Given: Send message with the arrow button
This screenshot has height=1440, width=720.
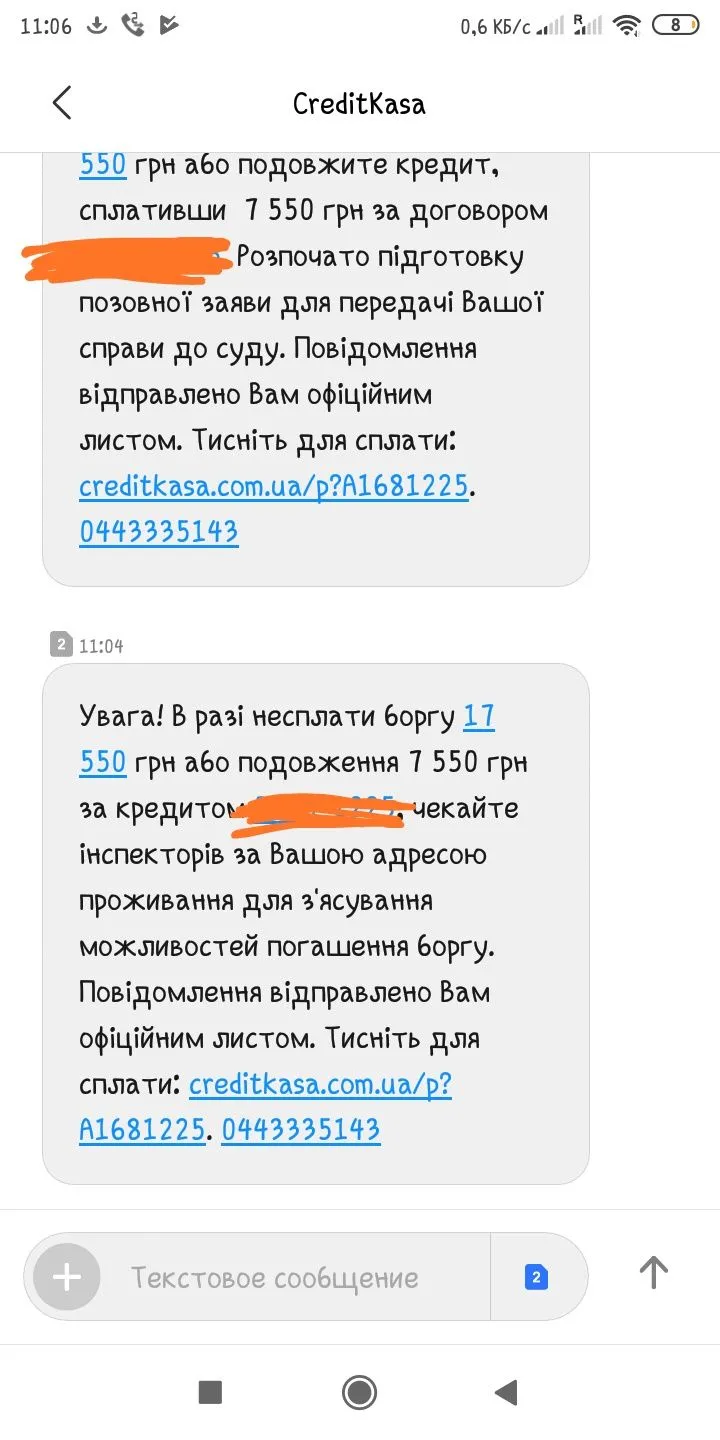Looking at the screenshot, I should [653, 1272].
